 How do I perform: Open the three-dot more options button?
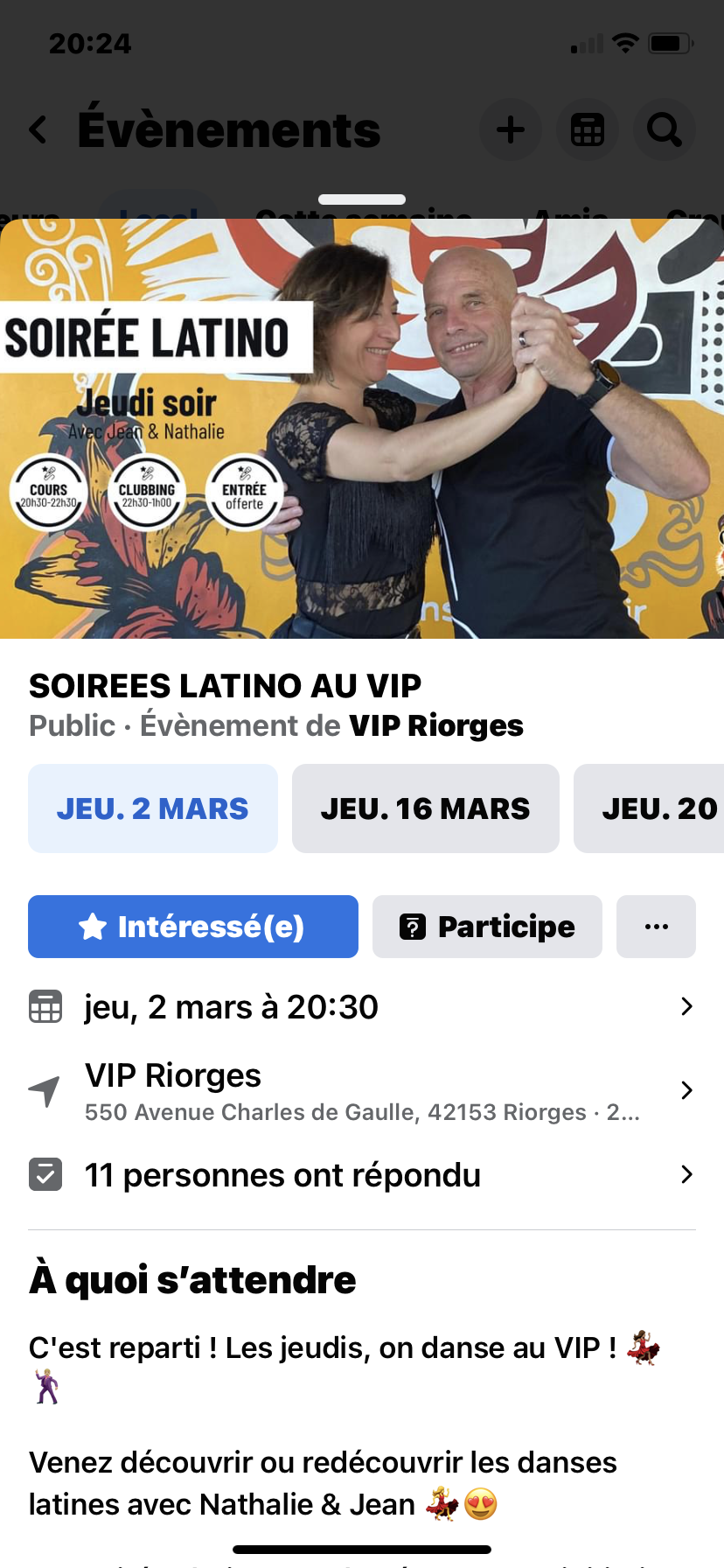[x=656, y=927]
